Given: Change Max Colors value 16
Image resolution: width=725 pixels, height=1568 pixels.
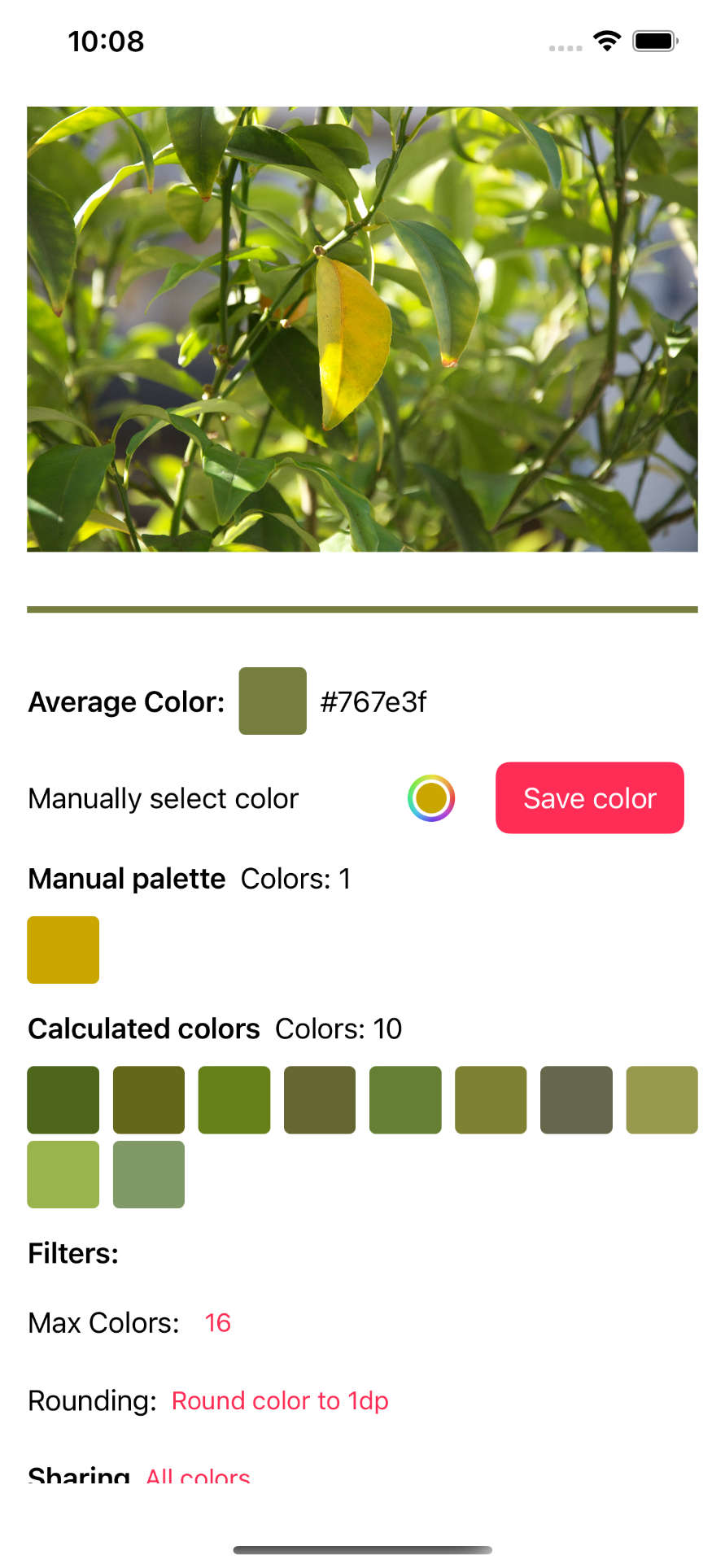Looking at the screenshot, I should pyautogui.click(x=217, y=1323).
